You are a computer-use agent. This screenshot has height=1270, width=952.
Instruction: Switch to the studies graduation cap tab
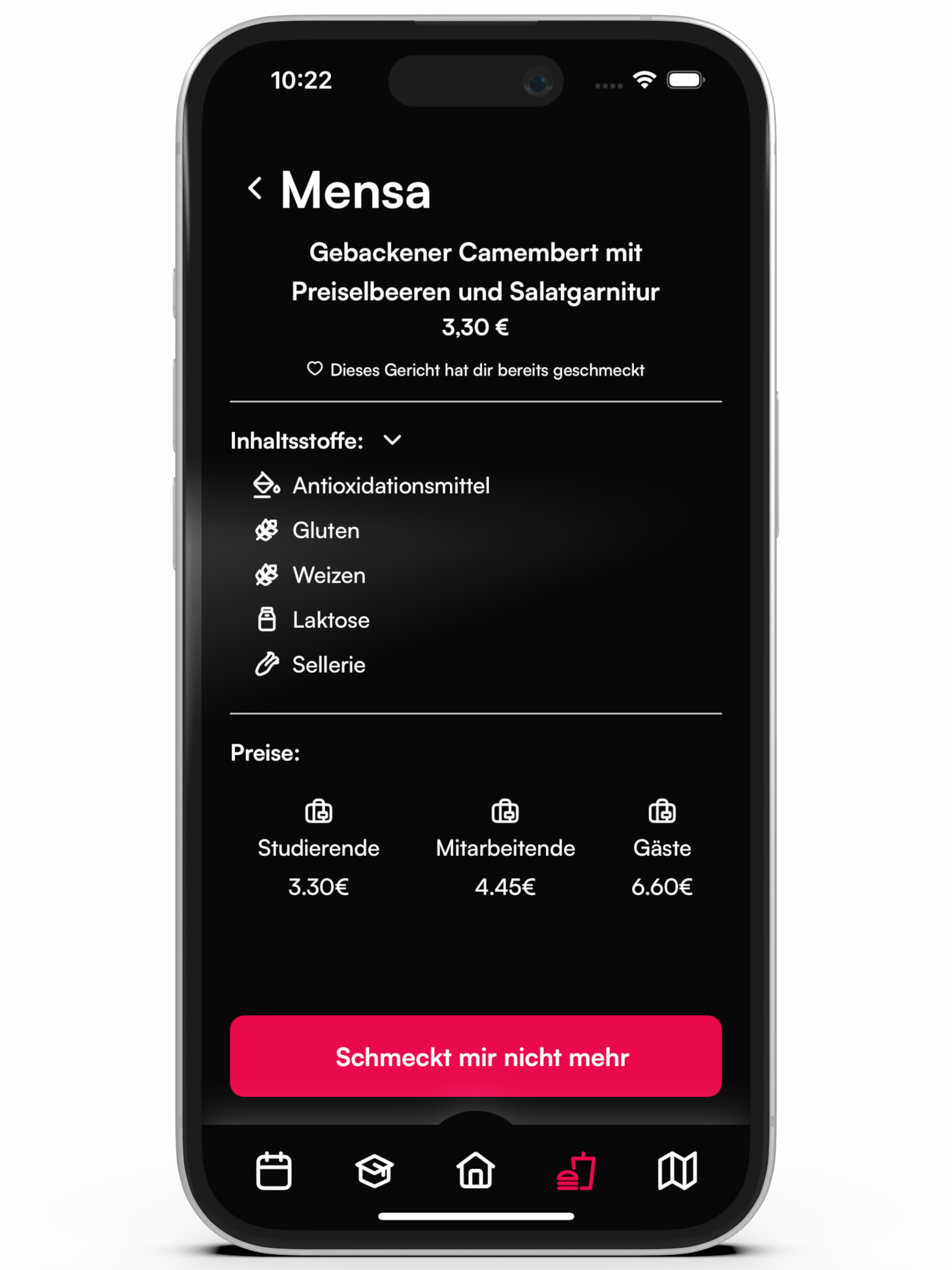pyautogui.click(x=374, y=1170)
